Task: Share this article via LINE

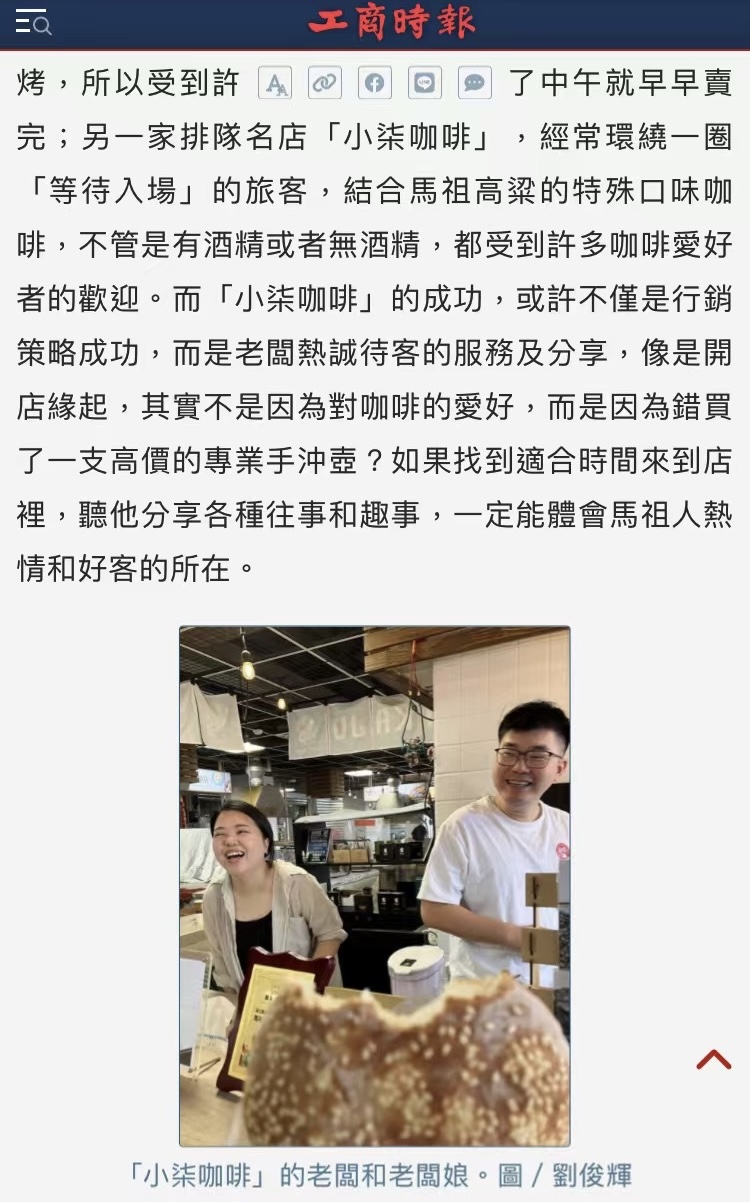Action: coord(425,83)
